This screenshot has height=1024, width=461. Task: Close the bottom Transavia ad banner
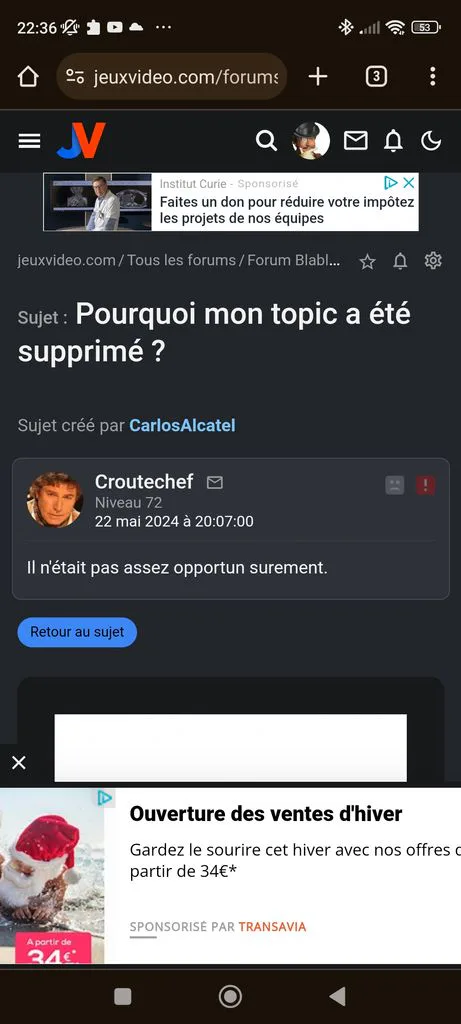19,762
